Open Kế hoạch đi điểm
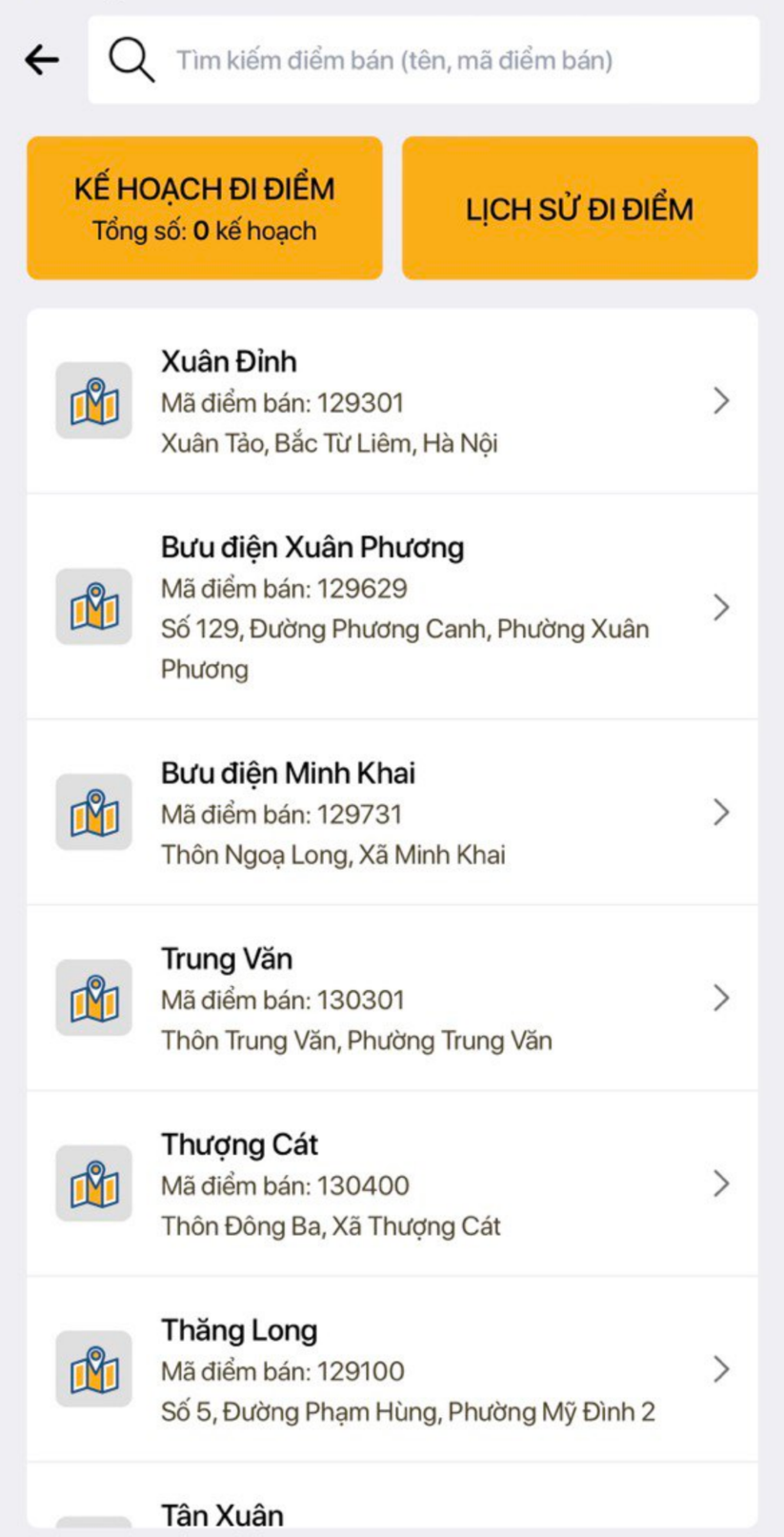The image size is (784, 1537). pyautogui.click(x=204, y=208)
